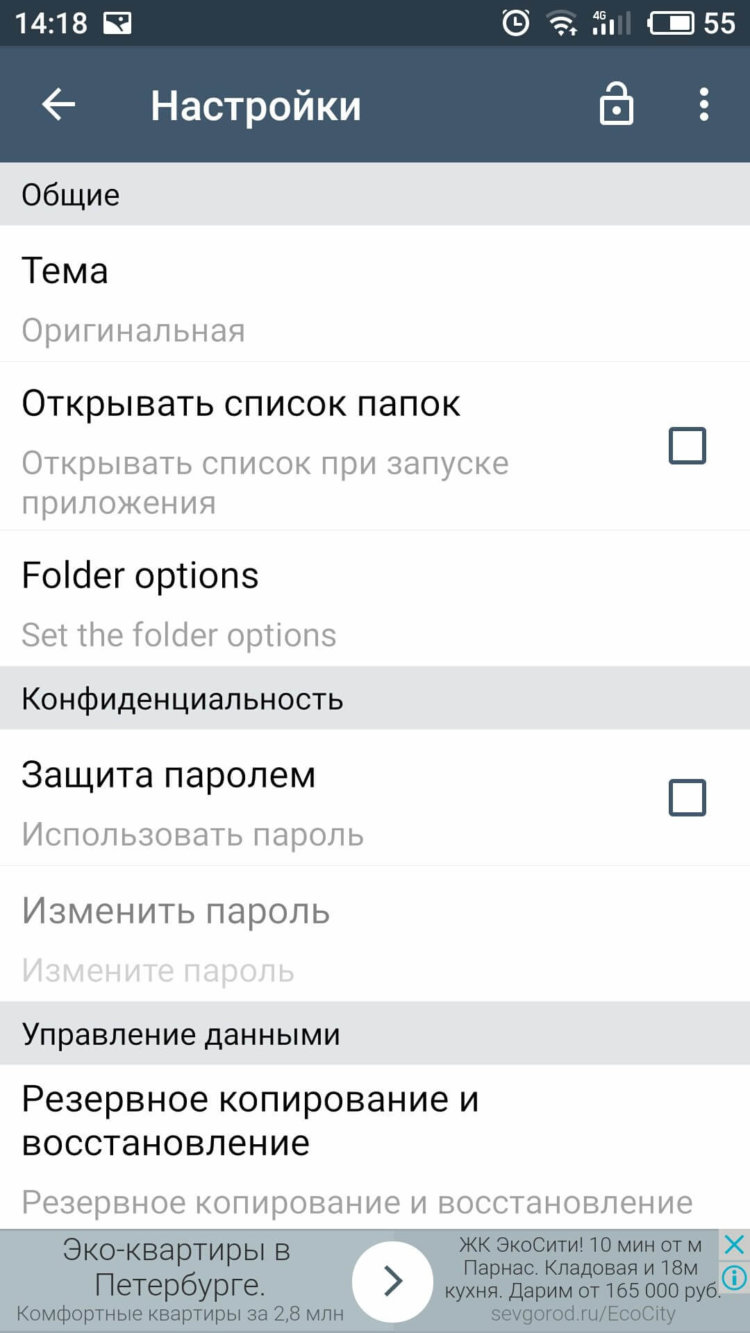Close the ad with the blue X icon
The height and width of the screenshot is (1333, 750).
tap(734, 1244)
